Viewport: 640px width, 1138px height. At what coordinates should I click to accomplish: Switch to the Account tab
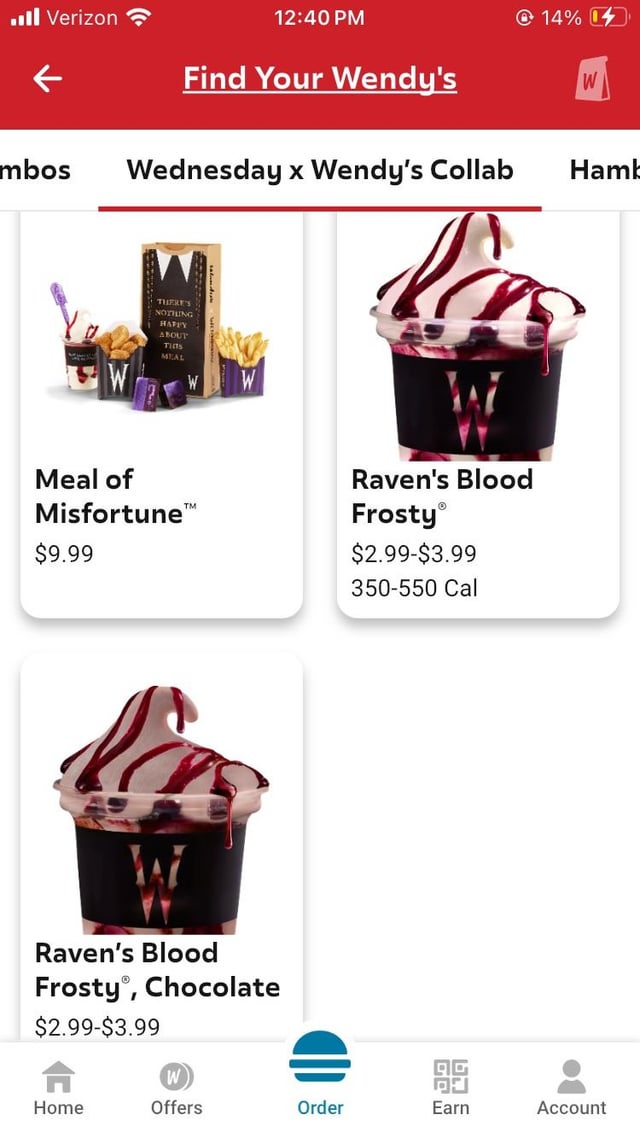tap(572, 1087)
